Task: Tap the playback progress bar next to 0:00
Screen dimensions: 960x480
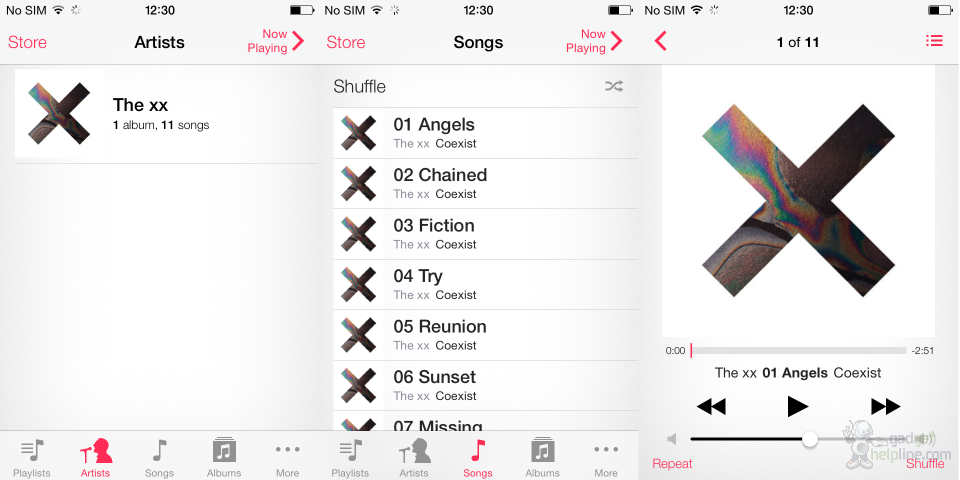Action: point(797,351)
